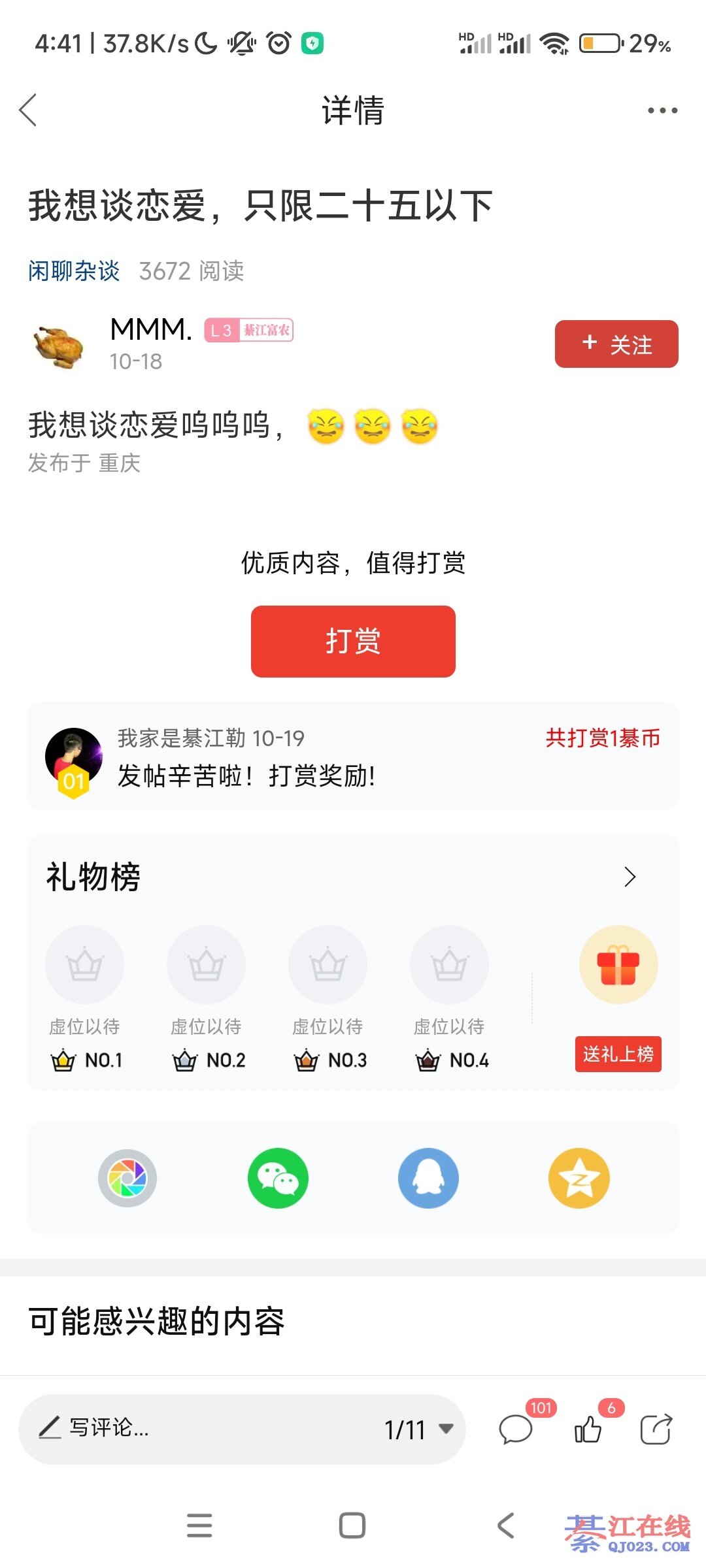Share the post to Qzone
The image size is (706, 1568).
point(579,1178)
